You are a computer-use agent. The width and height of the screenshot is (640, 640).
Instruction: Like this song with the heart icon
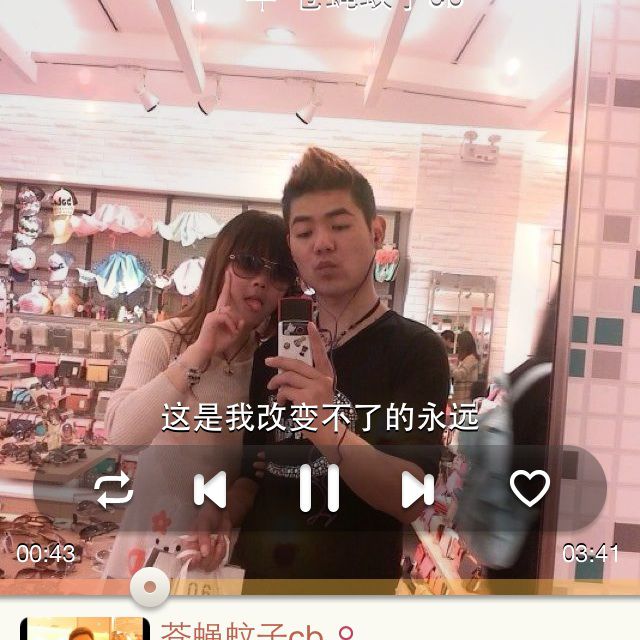click(x=529, y=488)
